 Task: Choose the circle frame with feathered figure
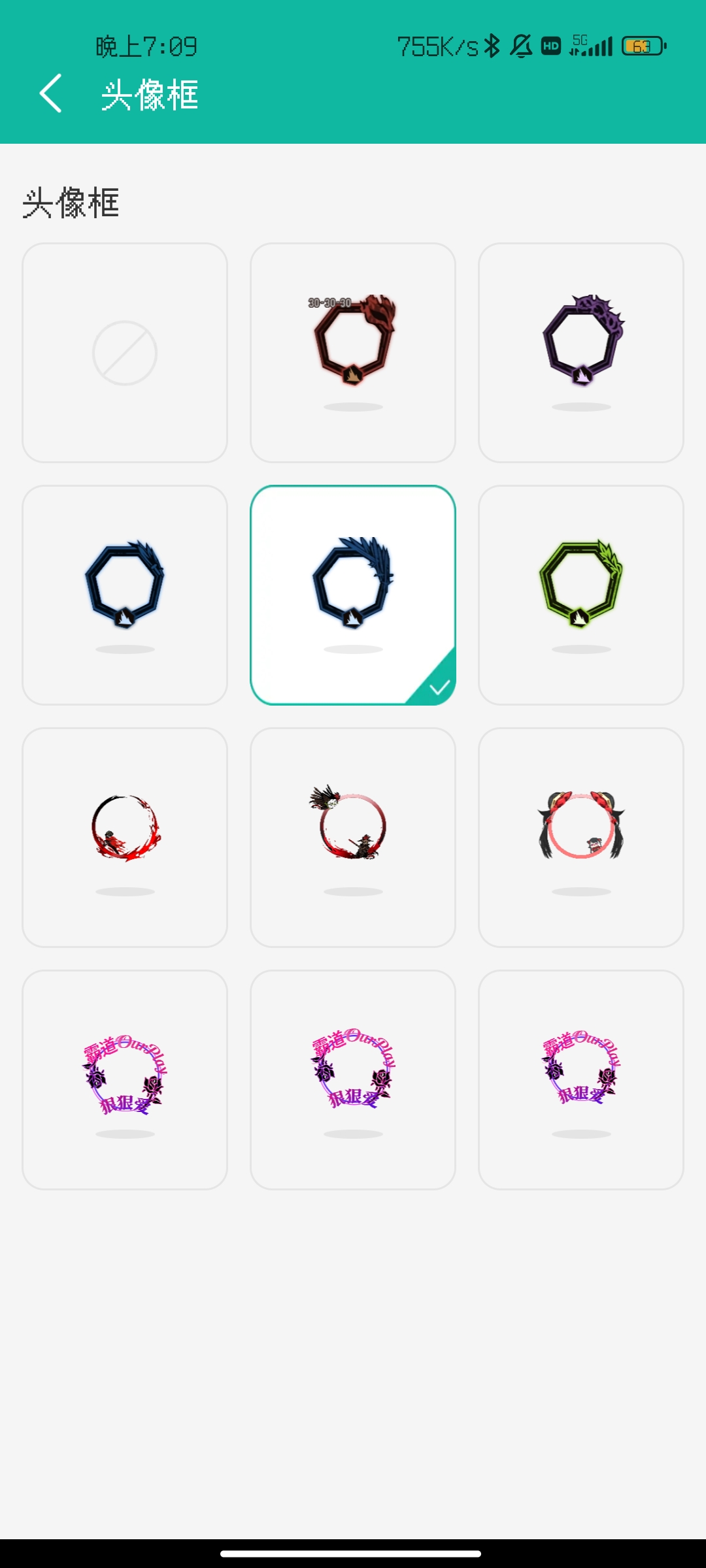353,837
